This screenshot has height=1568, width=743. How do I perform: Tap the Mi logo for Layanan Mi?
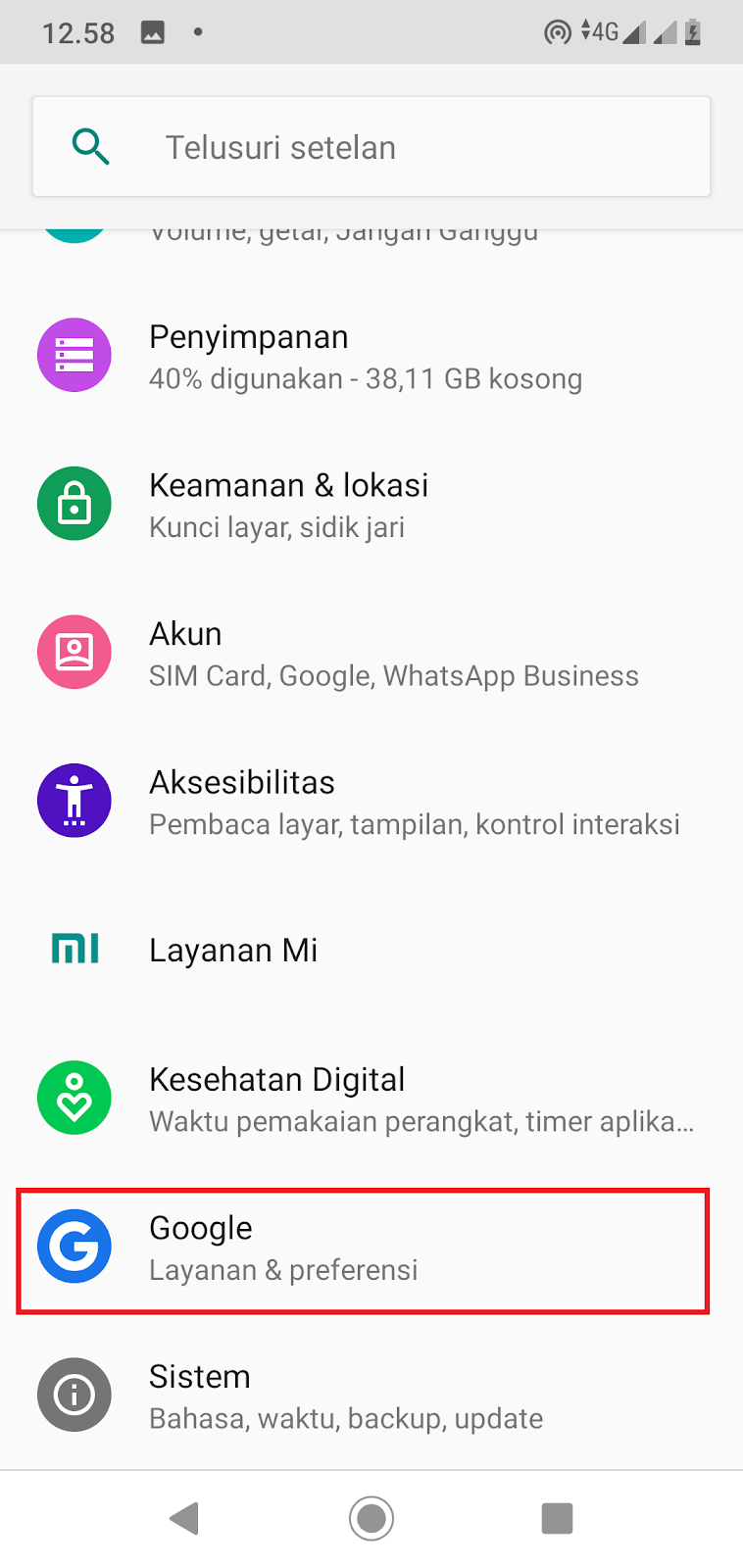pos(74,948)
